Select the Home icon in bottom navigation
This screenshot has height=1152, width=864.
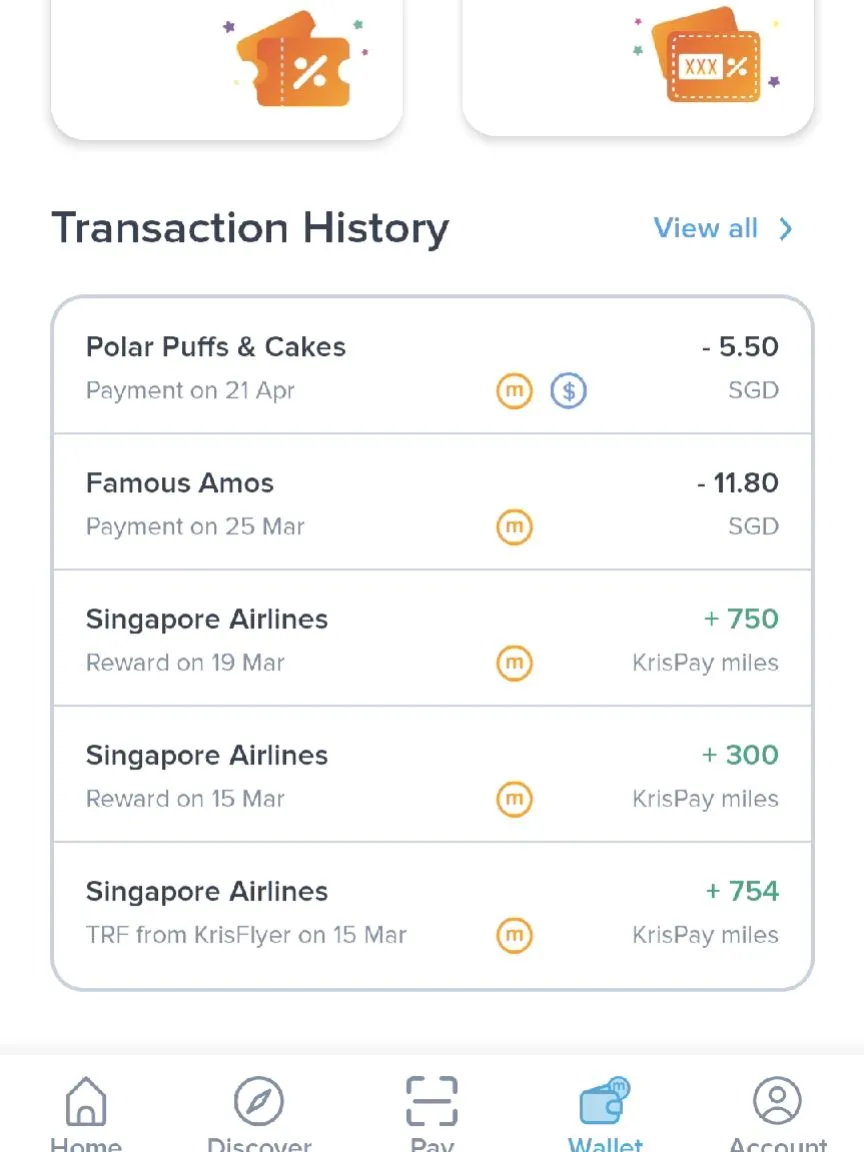86,1100
